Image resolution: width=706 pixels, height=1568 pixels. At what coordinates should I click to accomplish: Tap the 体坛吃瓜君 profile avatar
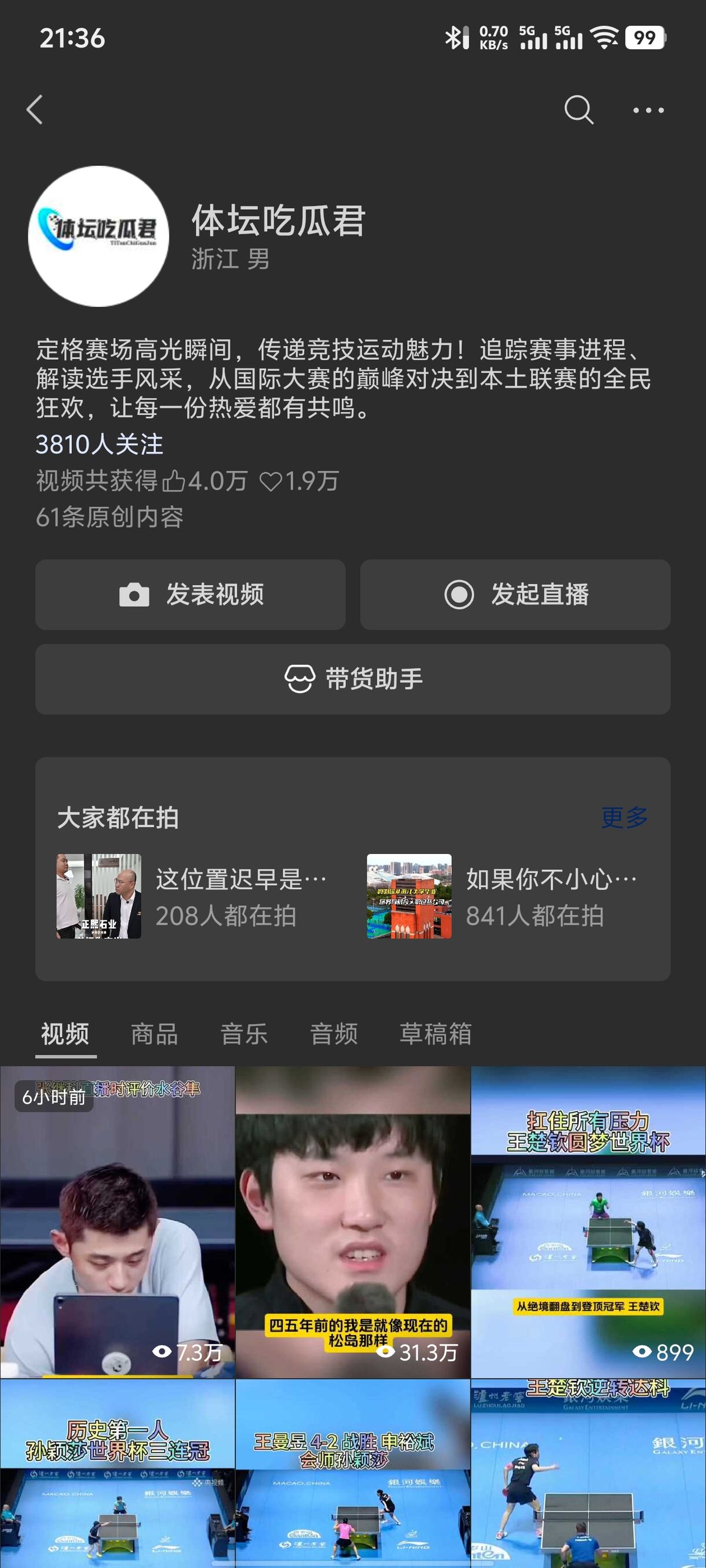[x=98, y=236]
